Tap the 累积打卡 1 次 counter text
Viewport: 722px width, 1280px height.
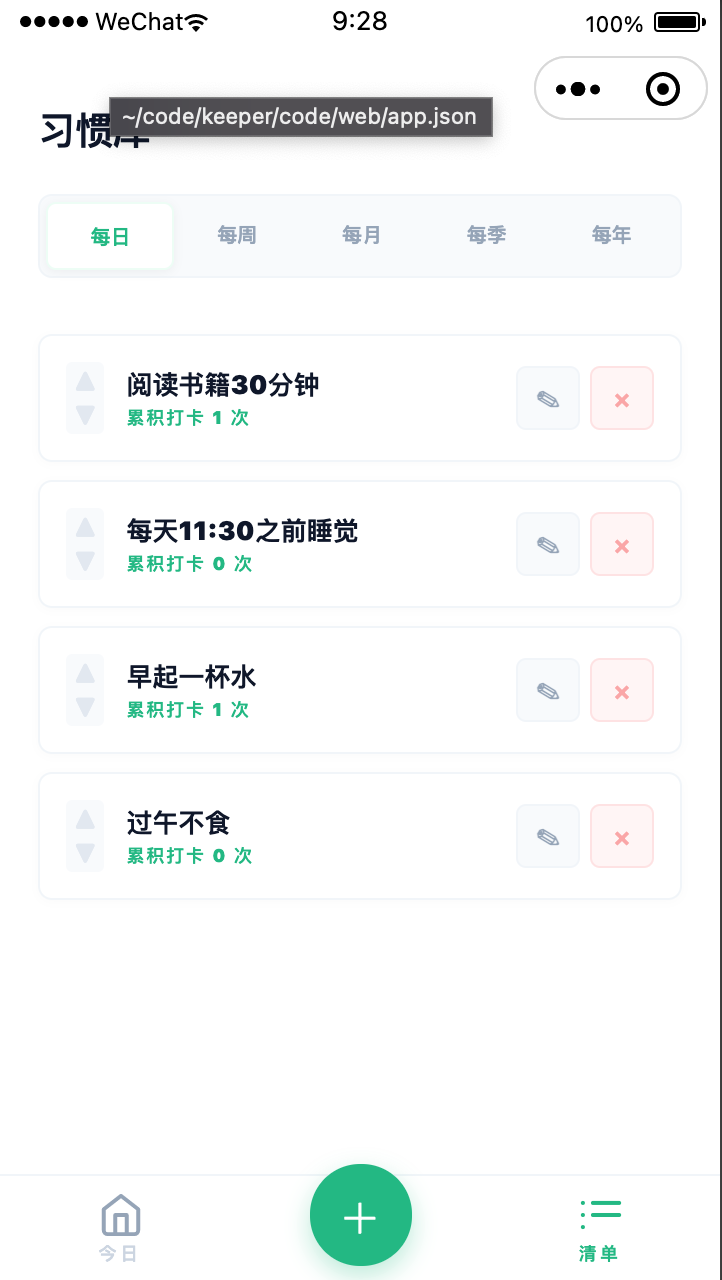pos(189,417)
